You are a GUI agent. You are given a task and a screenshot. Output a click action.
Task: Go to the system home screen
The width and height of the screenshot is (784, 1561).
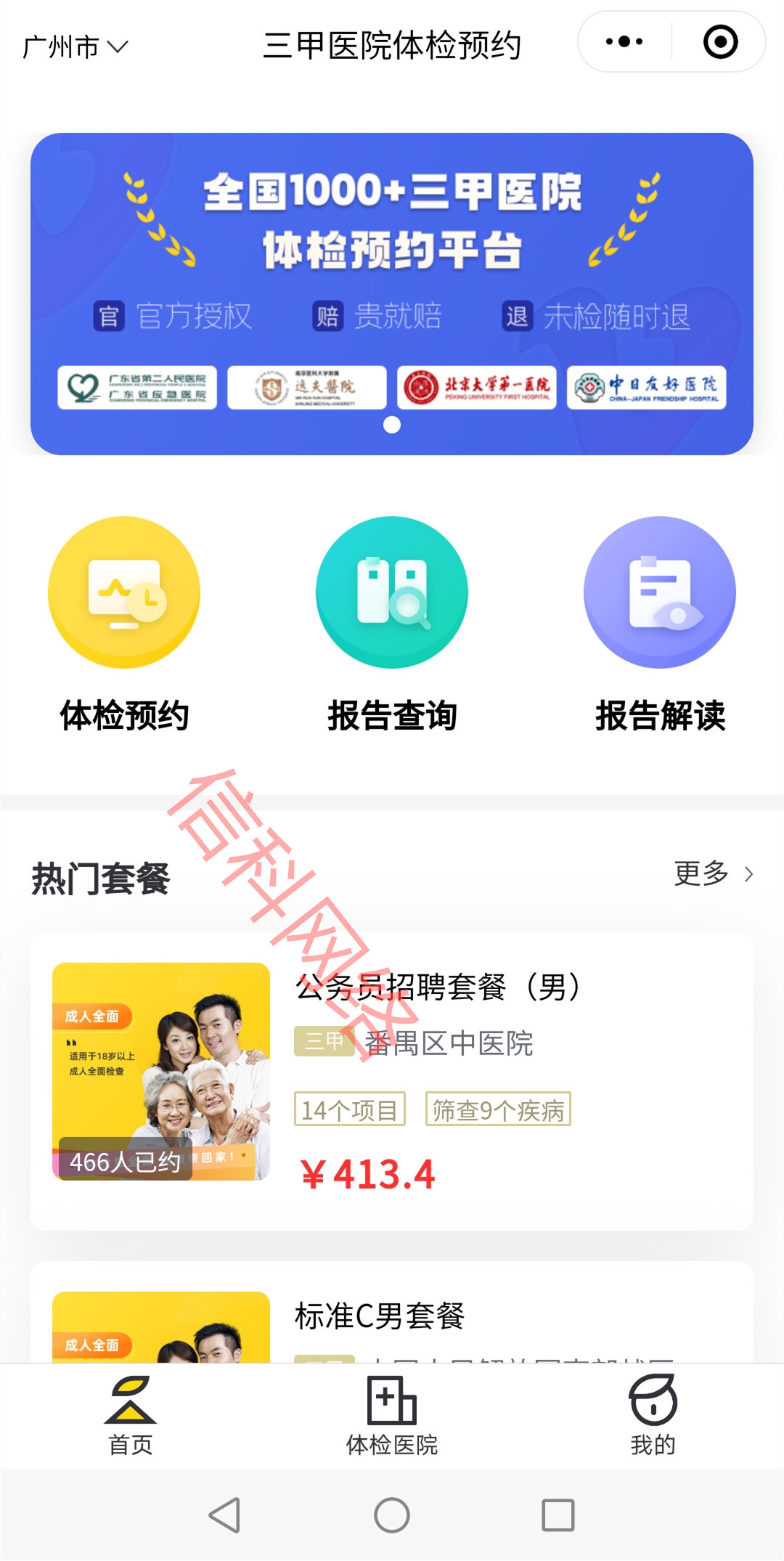click(391, 1515)
